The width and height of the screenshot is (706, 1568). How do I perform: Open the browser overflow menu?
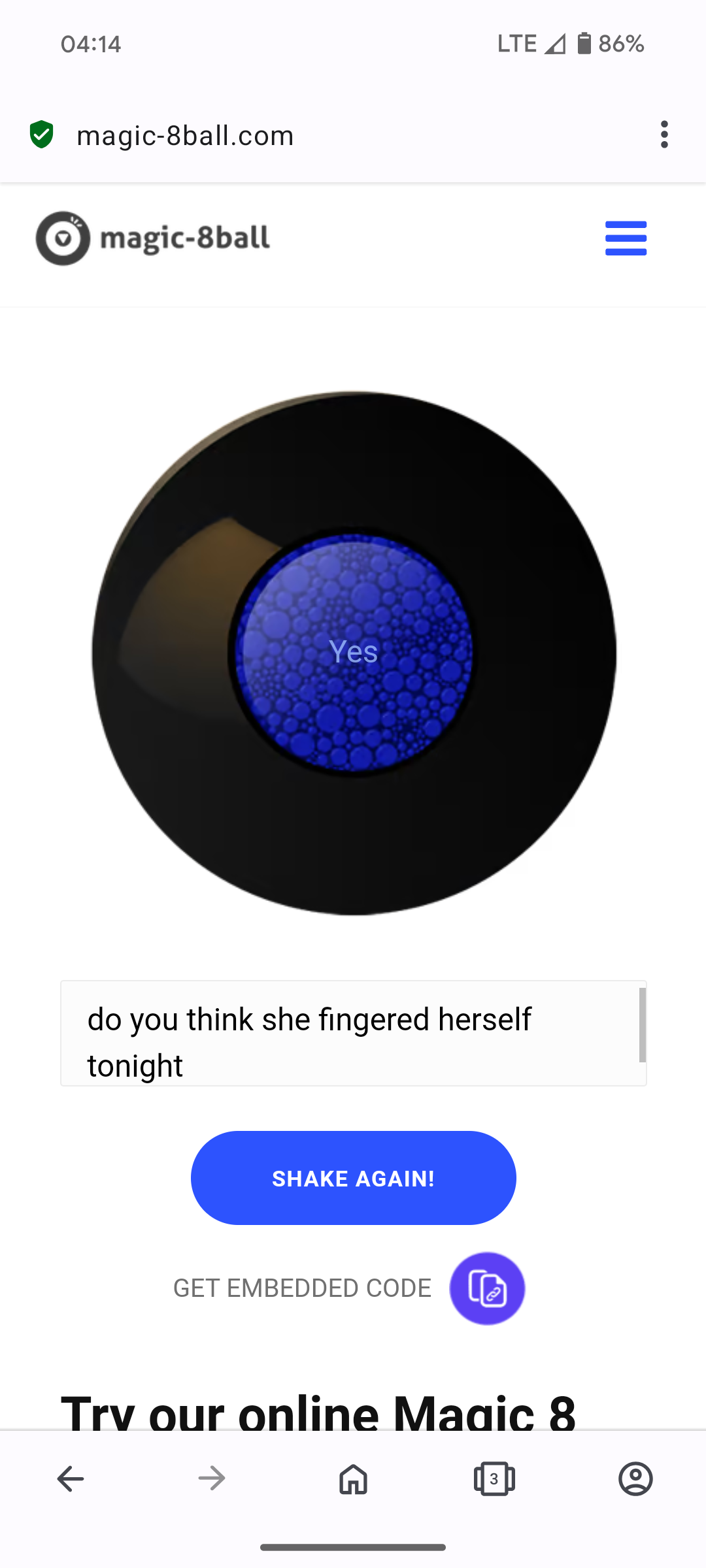664,135
